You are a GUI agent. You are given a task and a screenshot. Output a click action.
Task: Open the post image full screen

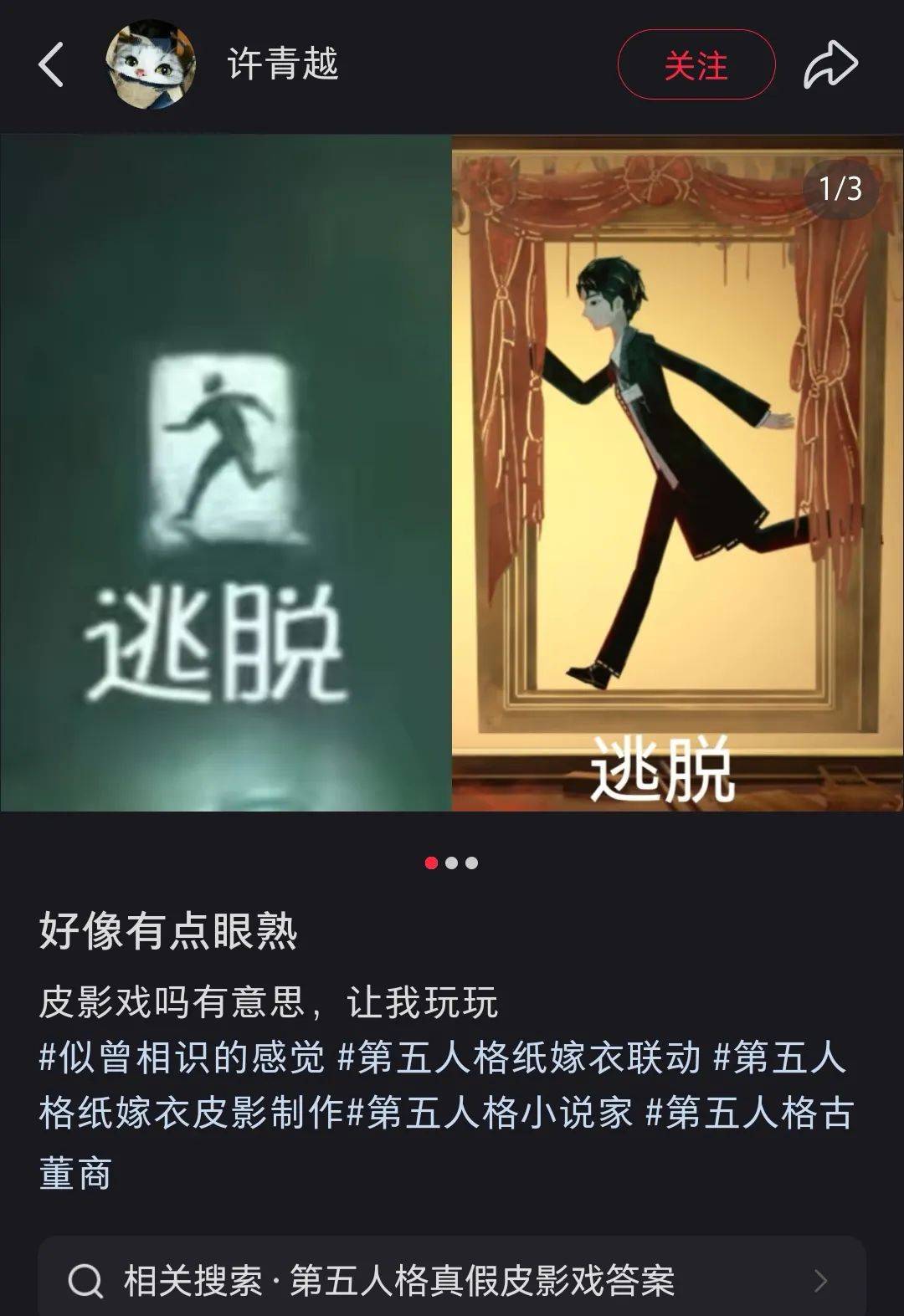click(452, 473)
